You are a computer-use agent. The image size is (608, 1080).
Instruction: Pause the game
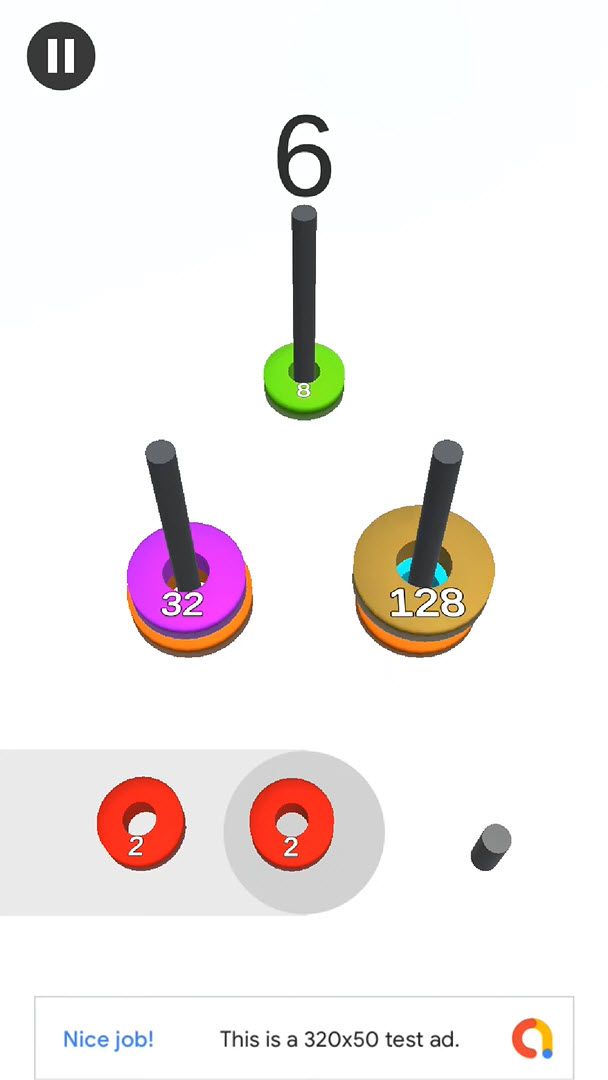click(x=61, y=56)
